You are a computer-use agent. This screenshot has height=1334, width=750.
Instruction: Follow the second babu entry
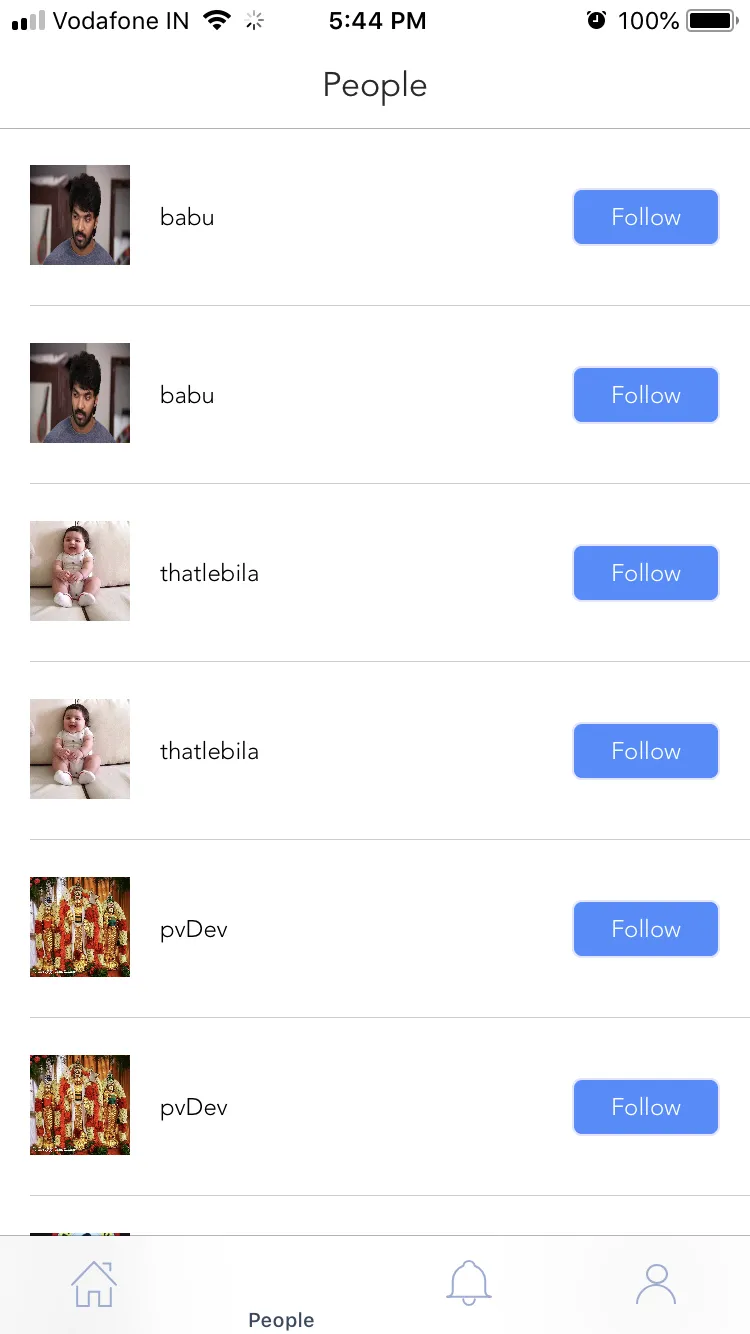coord(645,395)
